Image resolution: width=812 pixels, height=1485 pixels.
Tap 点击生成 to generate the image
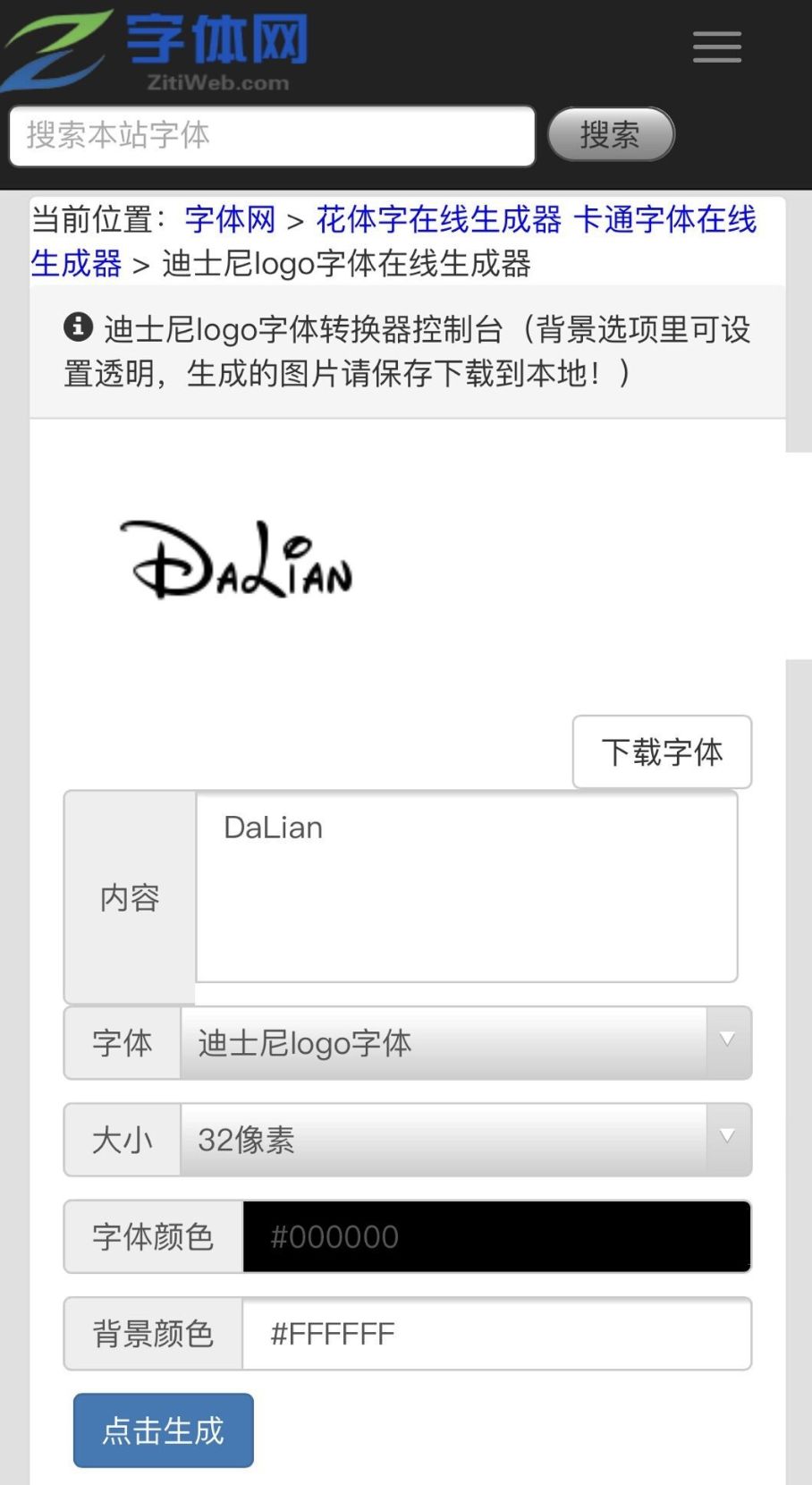(x=164, y=1430)
